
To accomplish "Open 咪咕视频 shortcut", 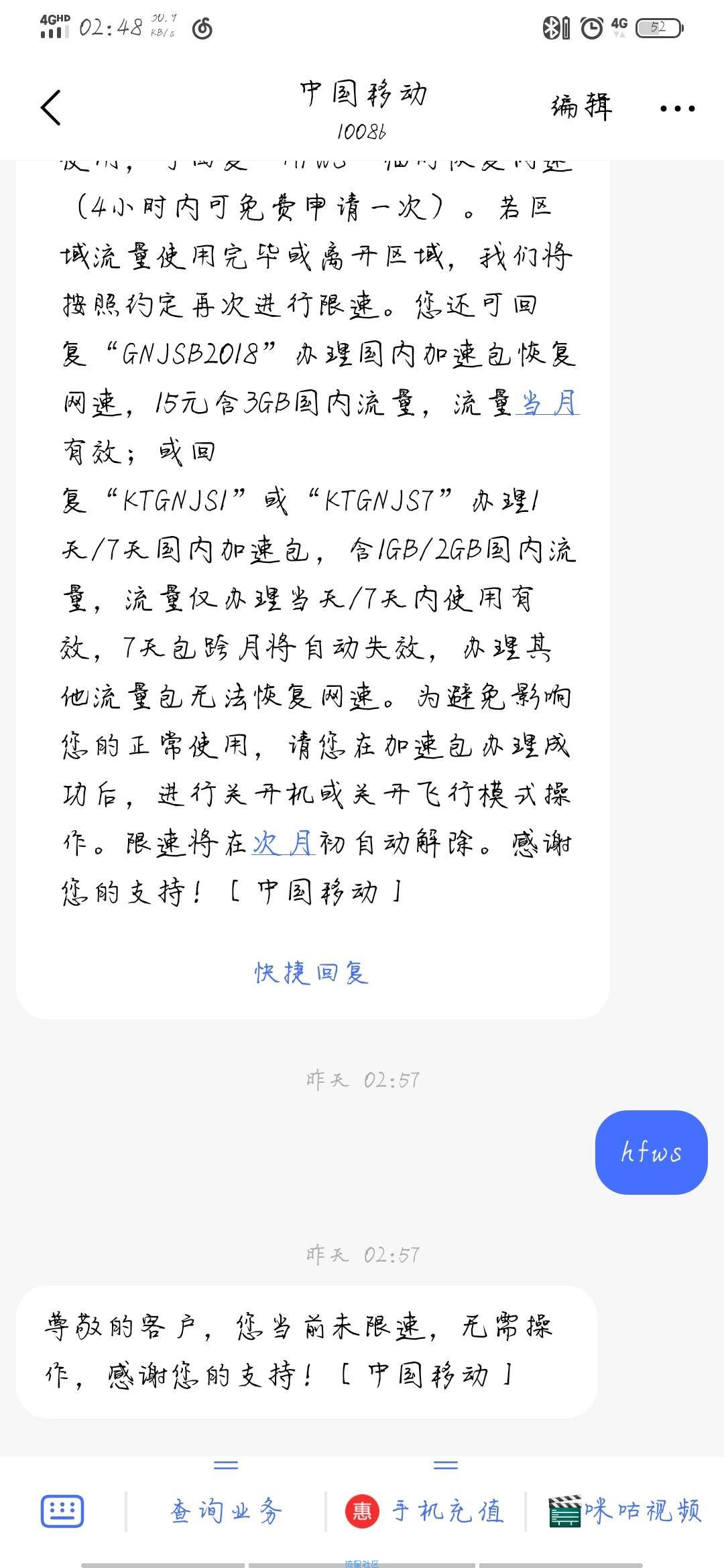I will [625, 1511].
